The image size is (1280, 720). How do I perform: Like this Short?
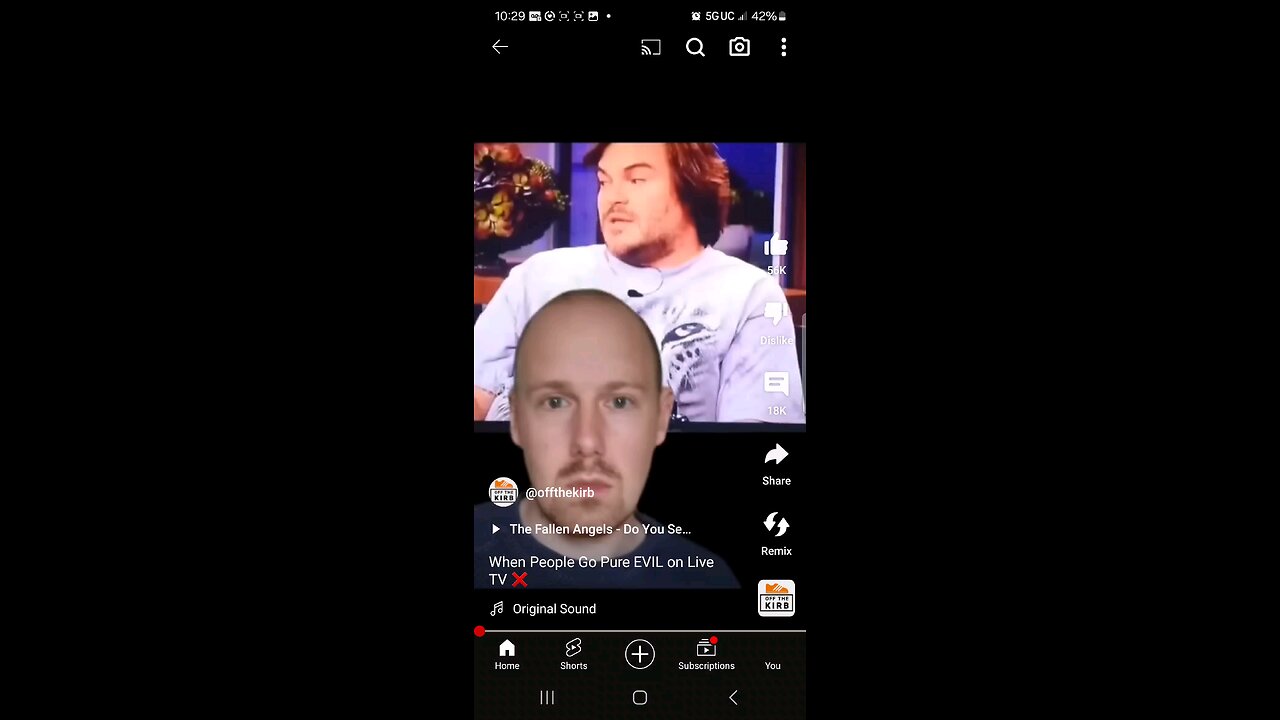pos(776,248)
